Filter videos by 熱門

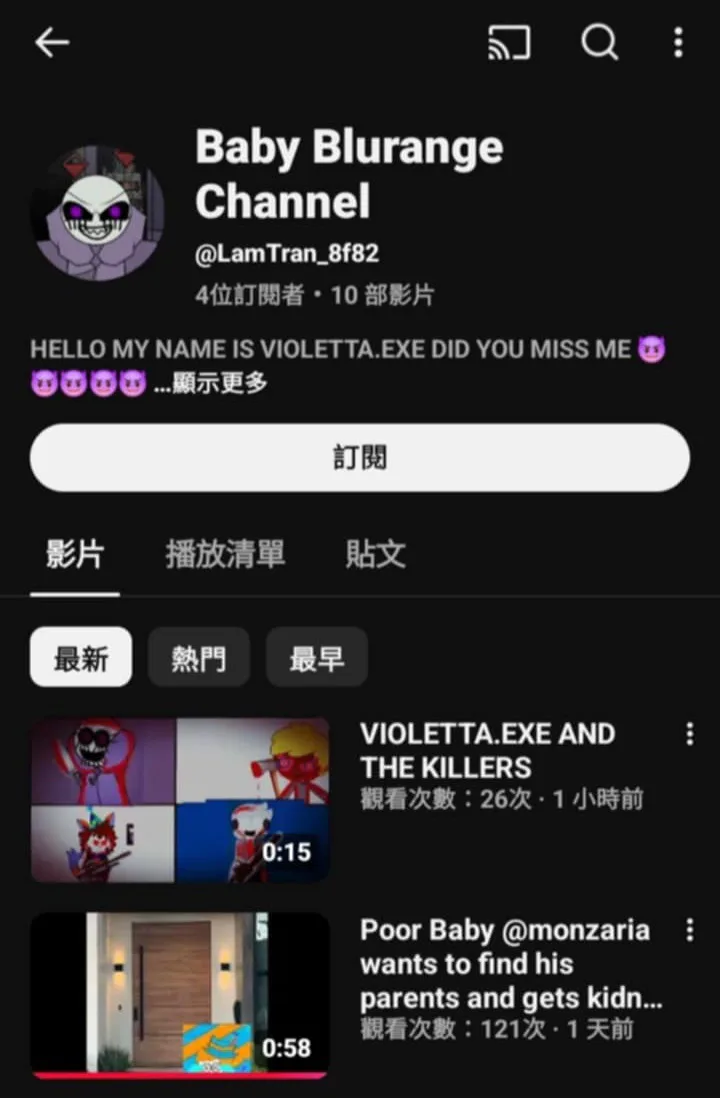pos(199,657)
